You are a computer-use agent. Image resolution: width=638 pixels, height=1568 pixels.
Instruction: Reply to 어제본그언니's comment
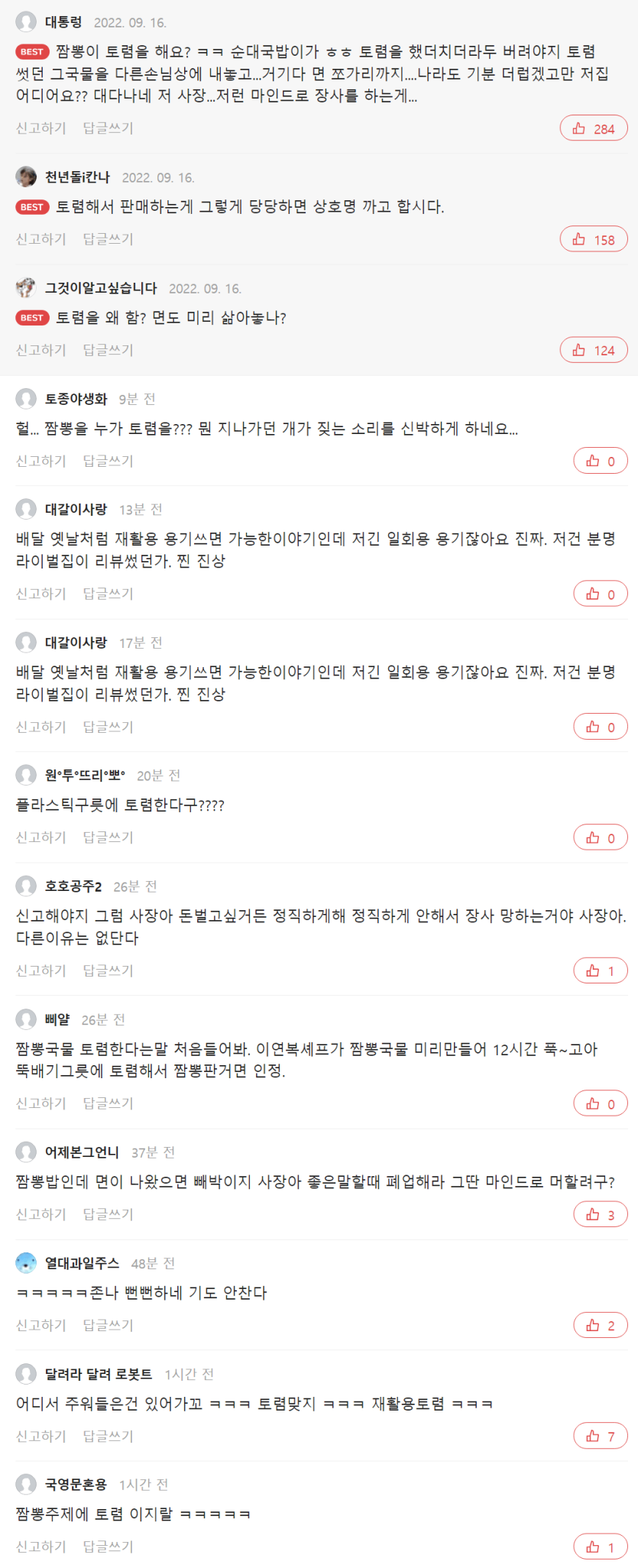click(x=108, y=1214)
